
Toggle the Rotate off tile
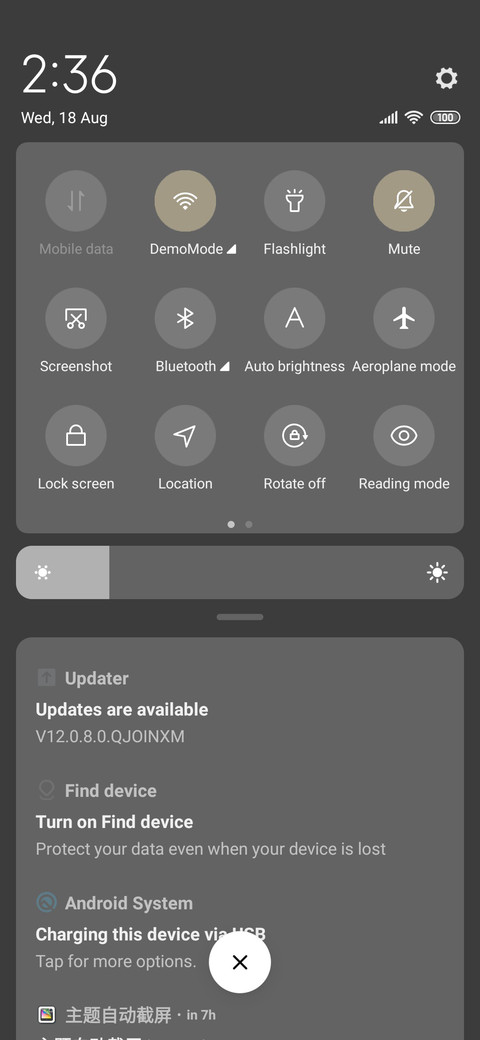[x=294, y=435]
